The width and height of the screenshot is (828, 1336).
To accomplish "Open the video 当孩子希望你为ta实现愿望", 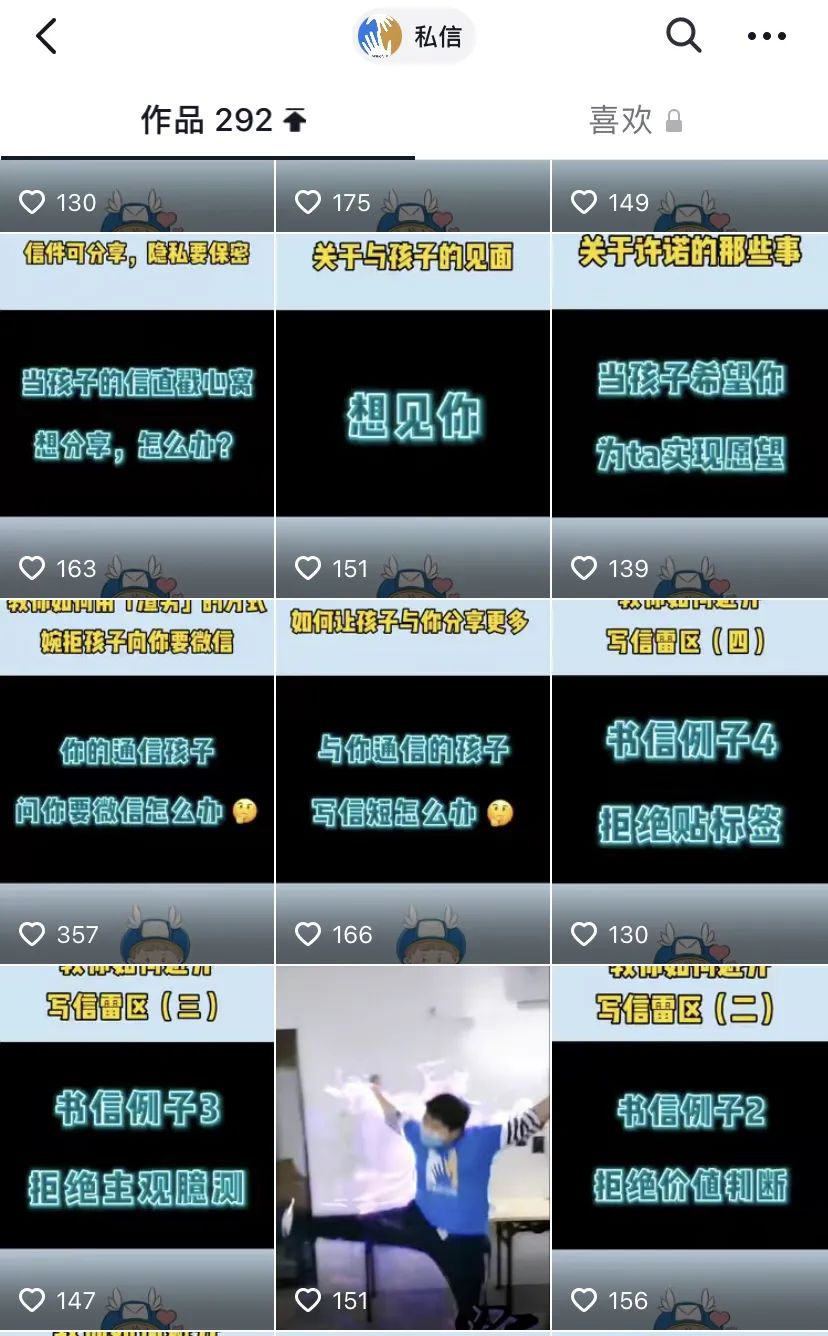I will point(690,416).
